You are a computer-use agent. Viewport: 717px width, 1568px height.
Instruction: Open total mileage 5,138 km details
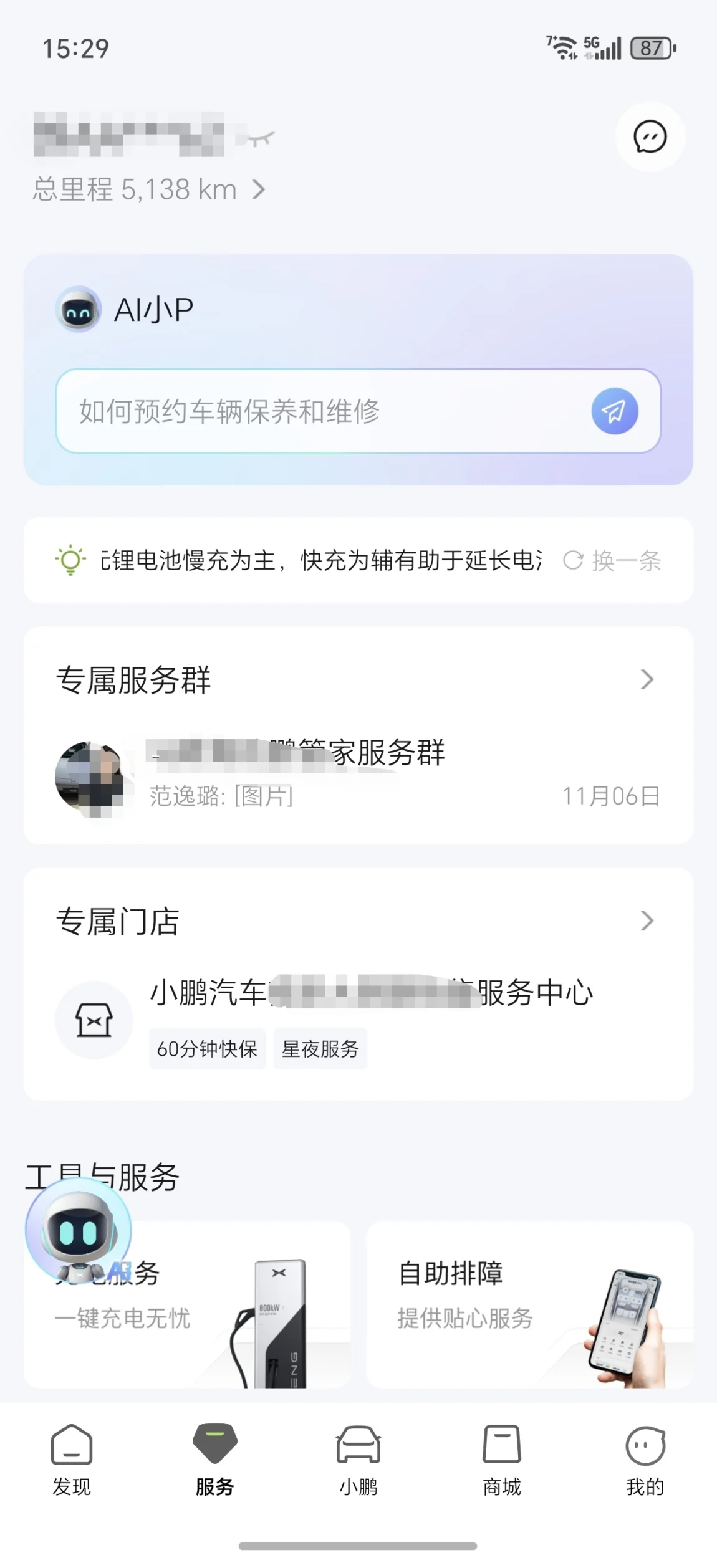(150, 189)
